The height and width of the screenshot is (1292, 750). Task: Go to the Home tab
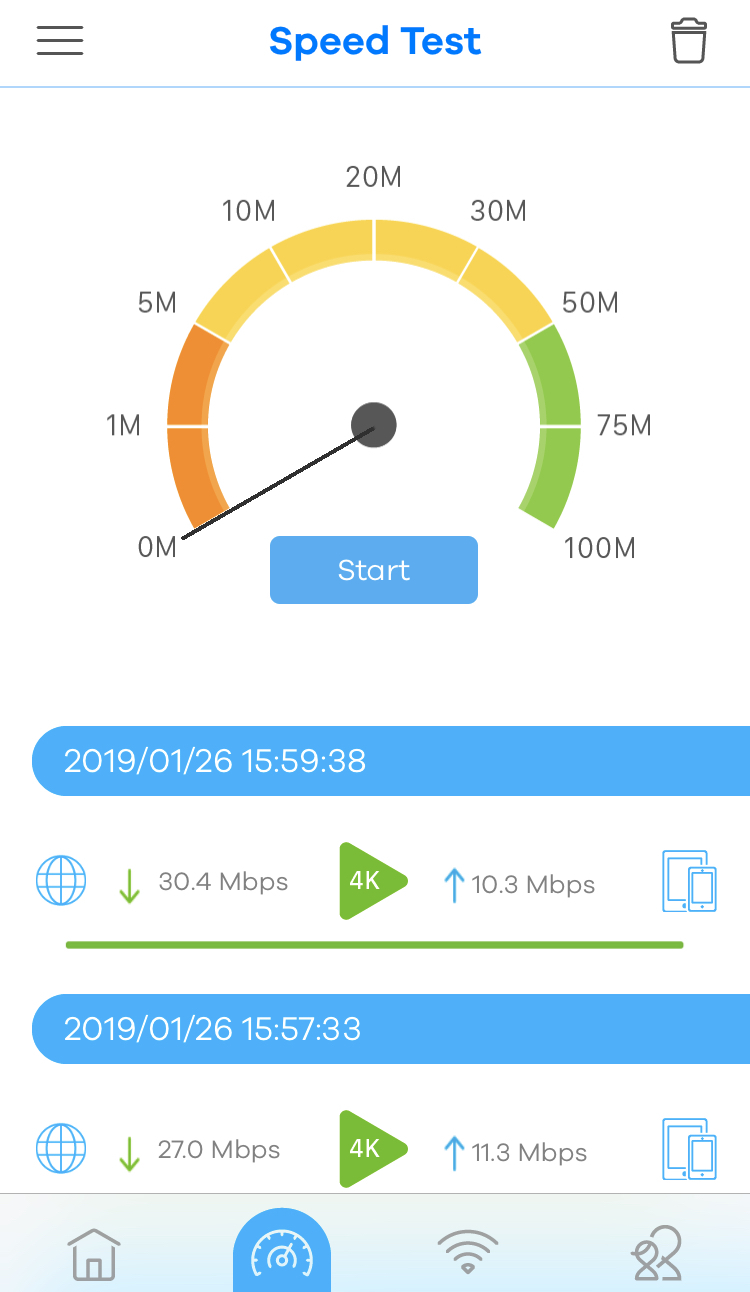[x=93, y=1254]
